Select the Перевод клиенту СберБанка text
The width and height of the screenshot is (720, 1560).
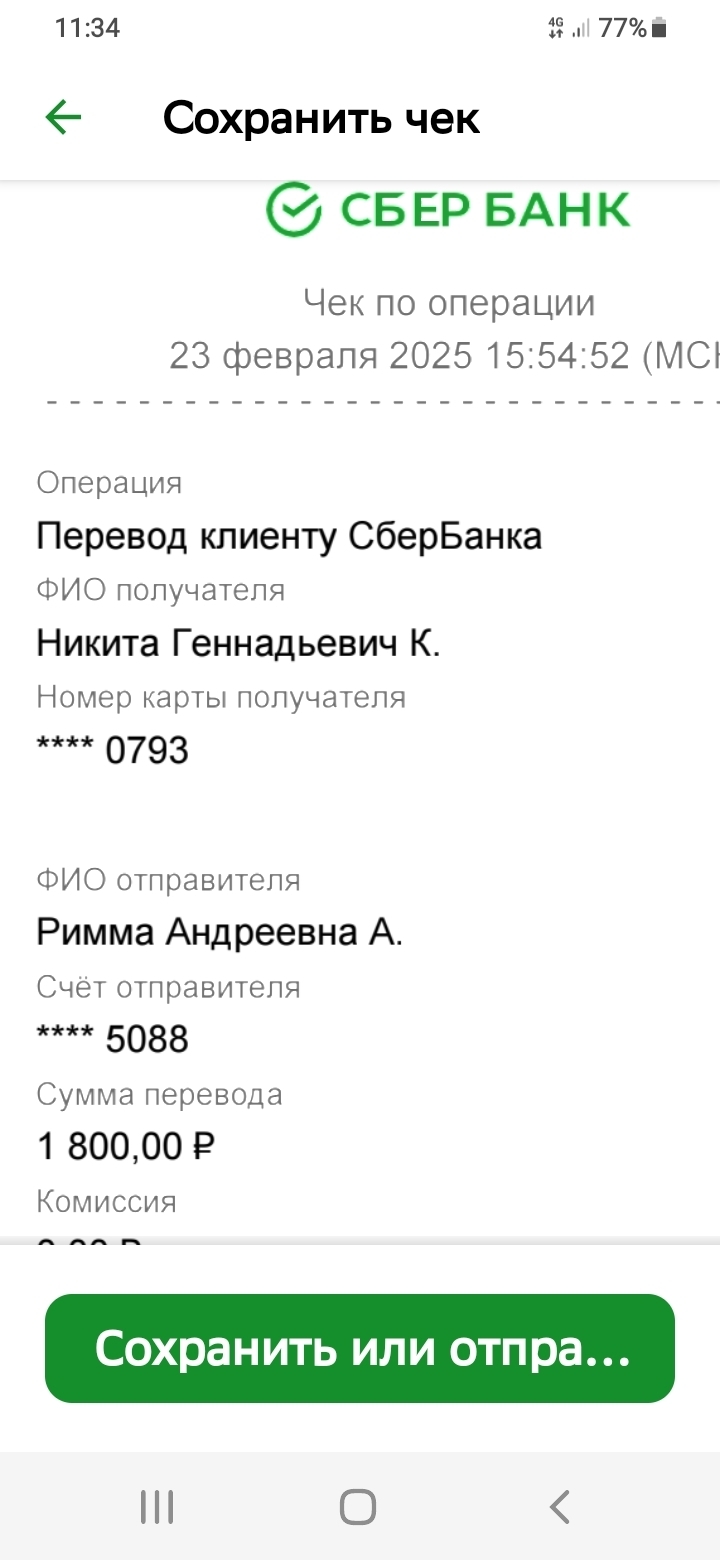click(x=289, y=535)
